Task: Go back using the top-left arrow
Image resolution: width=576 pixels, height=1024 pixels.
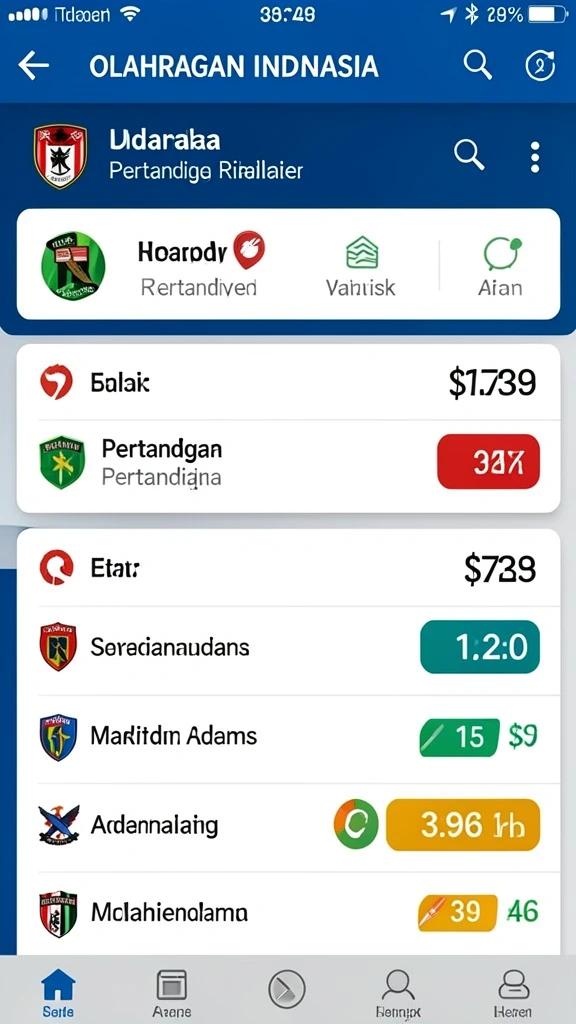Action: coord(34,66)
